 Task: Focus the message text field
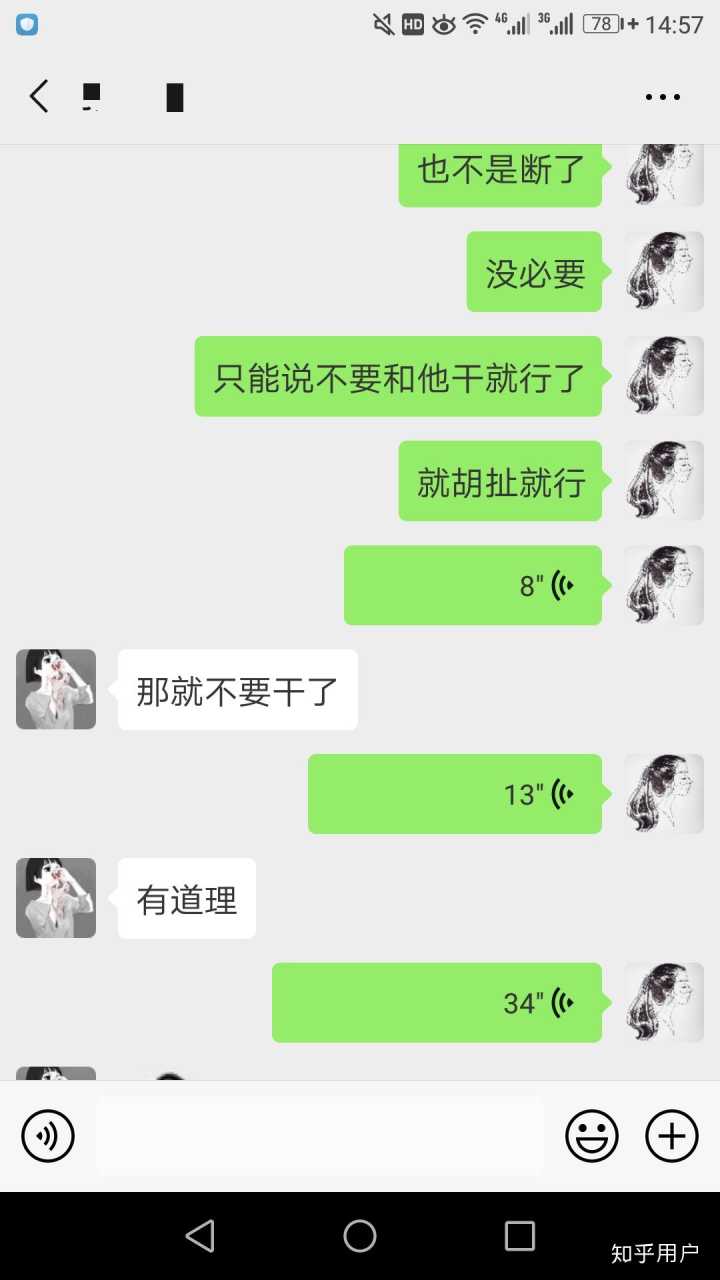[x=320, y=1136]
